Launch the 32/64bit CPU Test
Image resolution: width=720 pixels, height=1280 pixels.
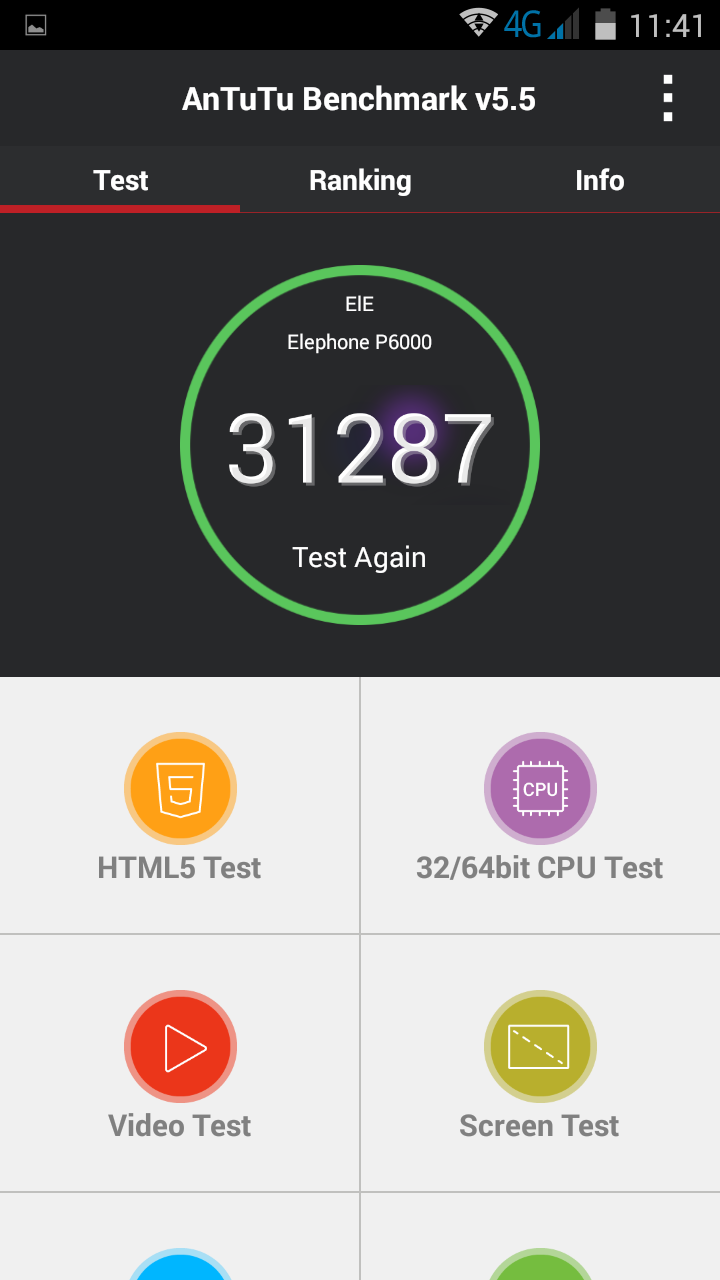[540, 806]
